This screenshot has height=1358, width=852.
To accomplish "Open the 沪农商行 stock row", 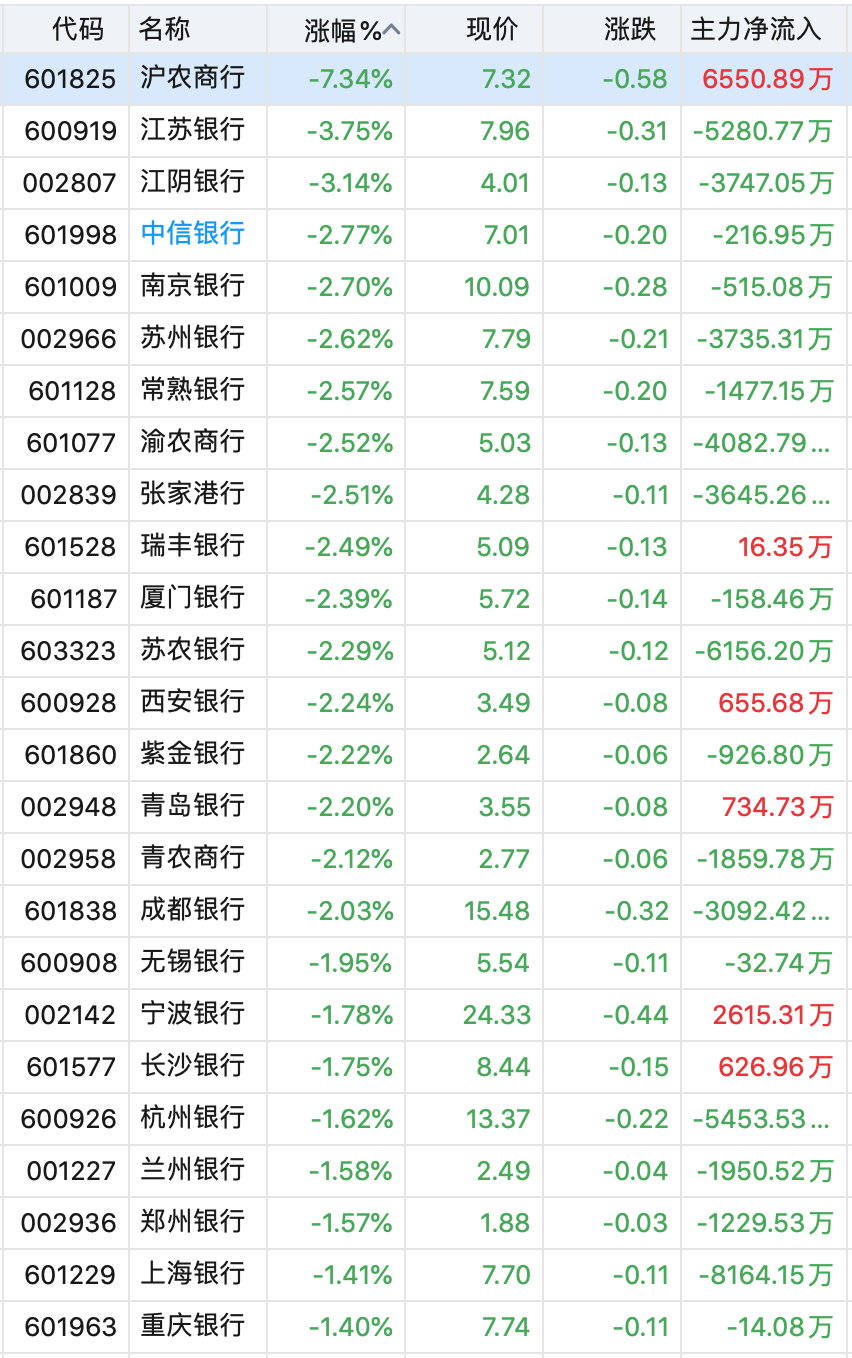I will click(x=192, y=78).
